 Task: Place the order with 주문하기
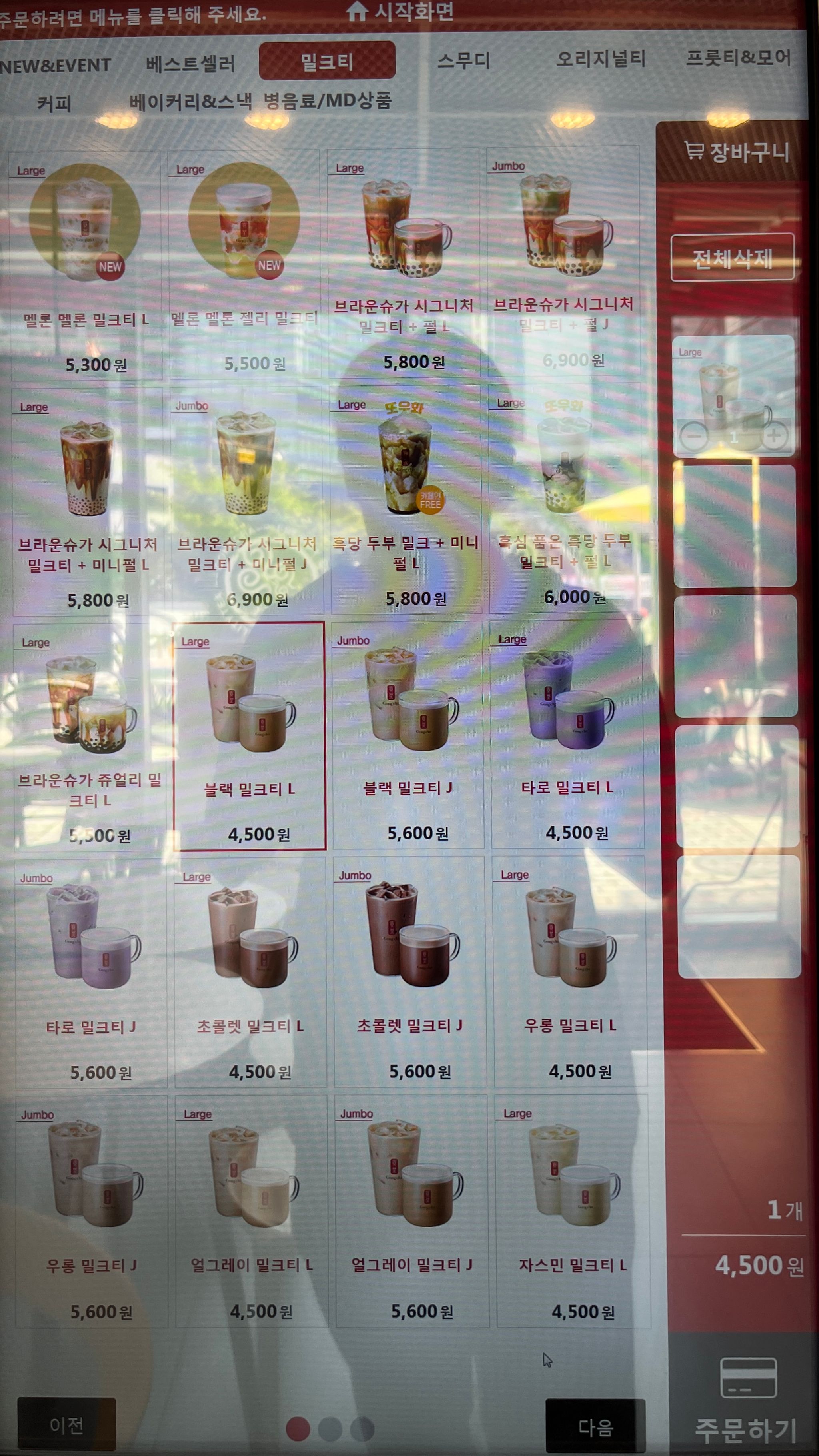coord(745,1402)
